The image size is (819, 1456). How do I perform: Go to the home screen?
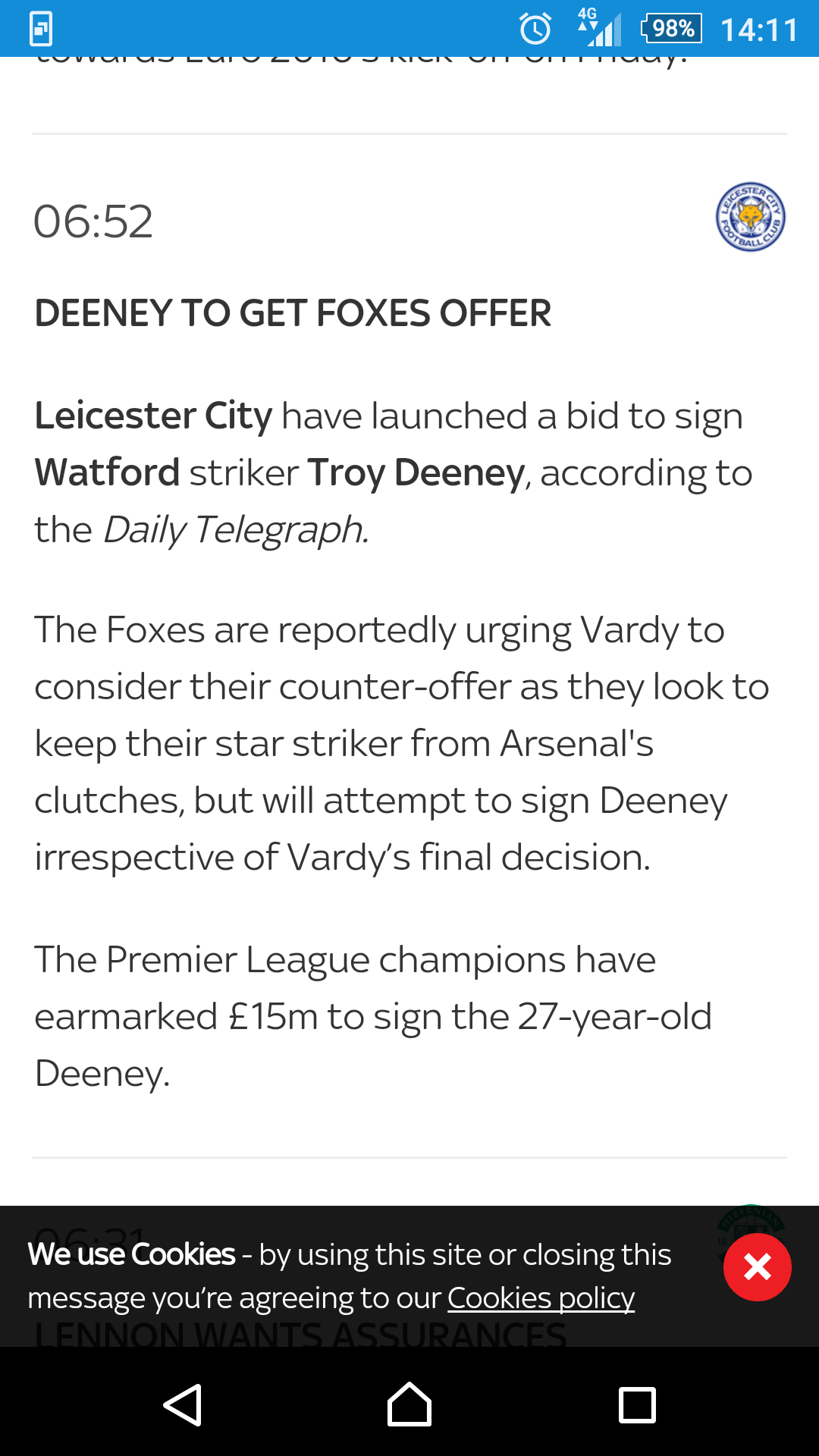pyautogui.click(x=409, y=1404)
